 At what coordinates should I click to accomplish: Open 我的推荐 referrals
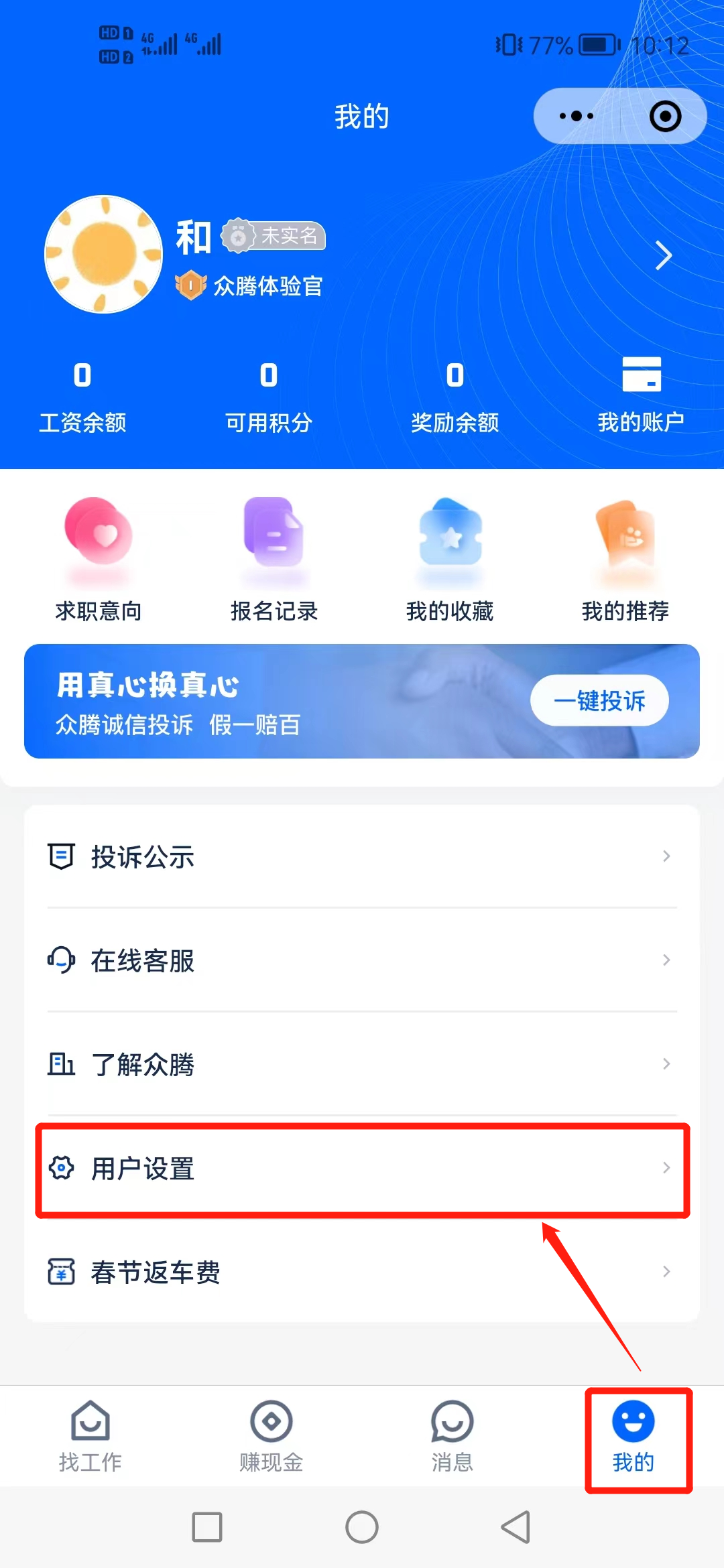pos(625,560)
